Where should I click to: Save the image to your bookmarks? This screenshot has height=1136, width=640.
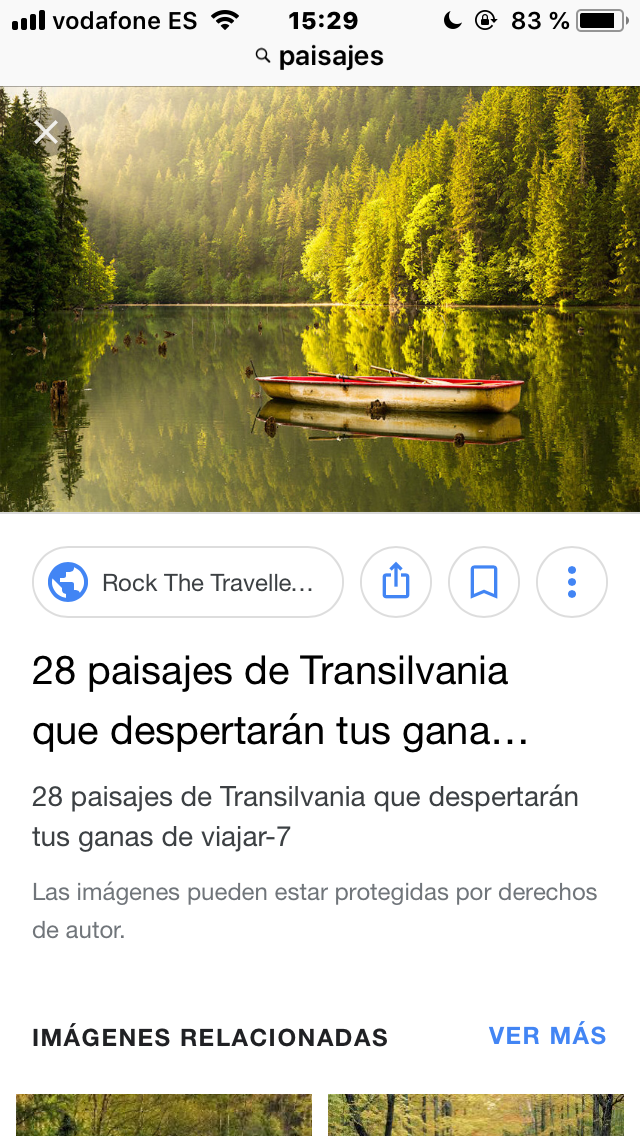[484, 582]
